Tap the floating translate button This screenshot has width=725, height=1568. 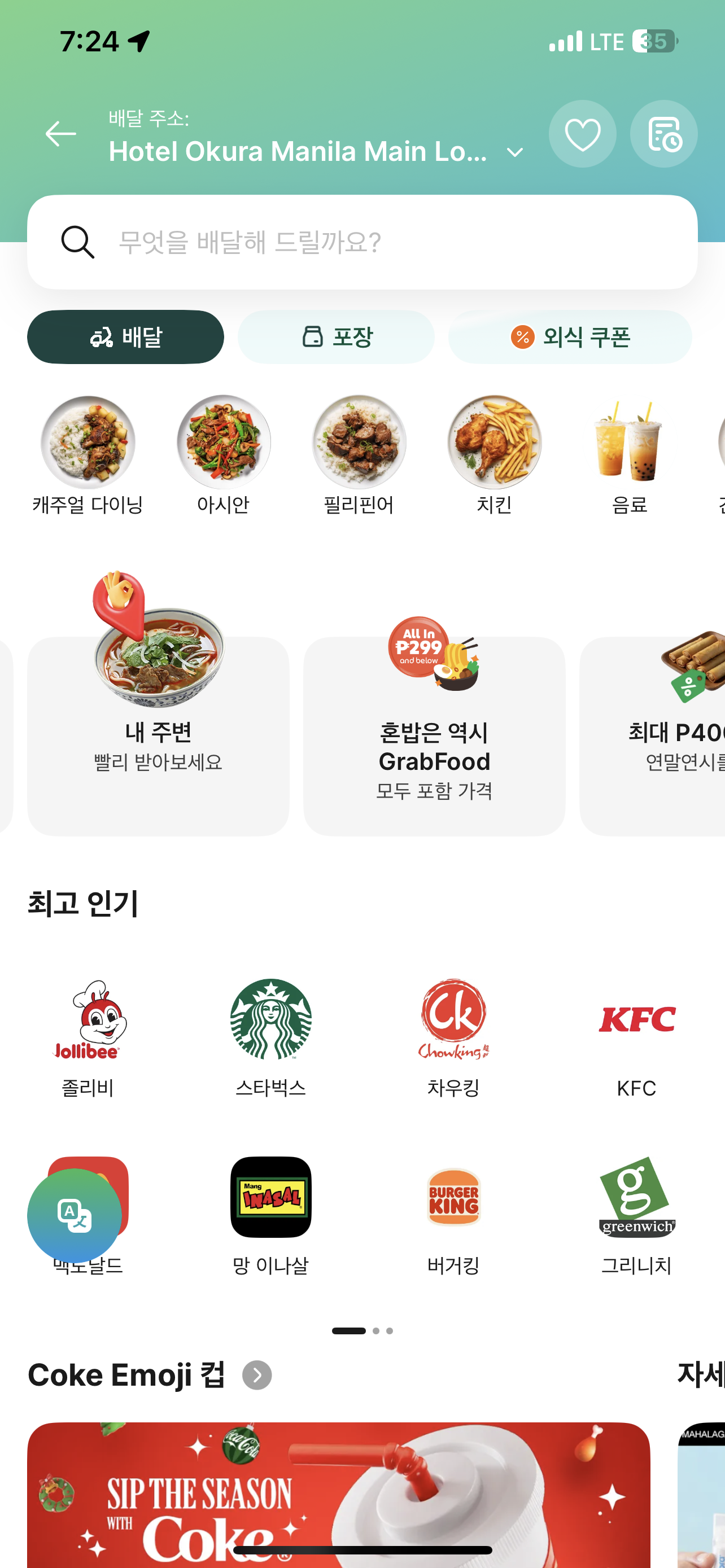click(x=75, y=1216)
